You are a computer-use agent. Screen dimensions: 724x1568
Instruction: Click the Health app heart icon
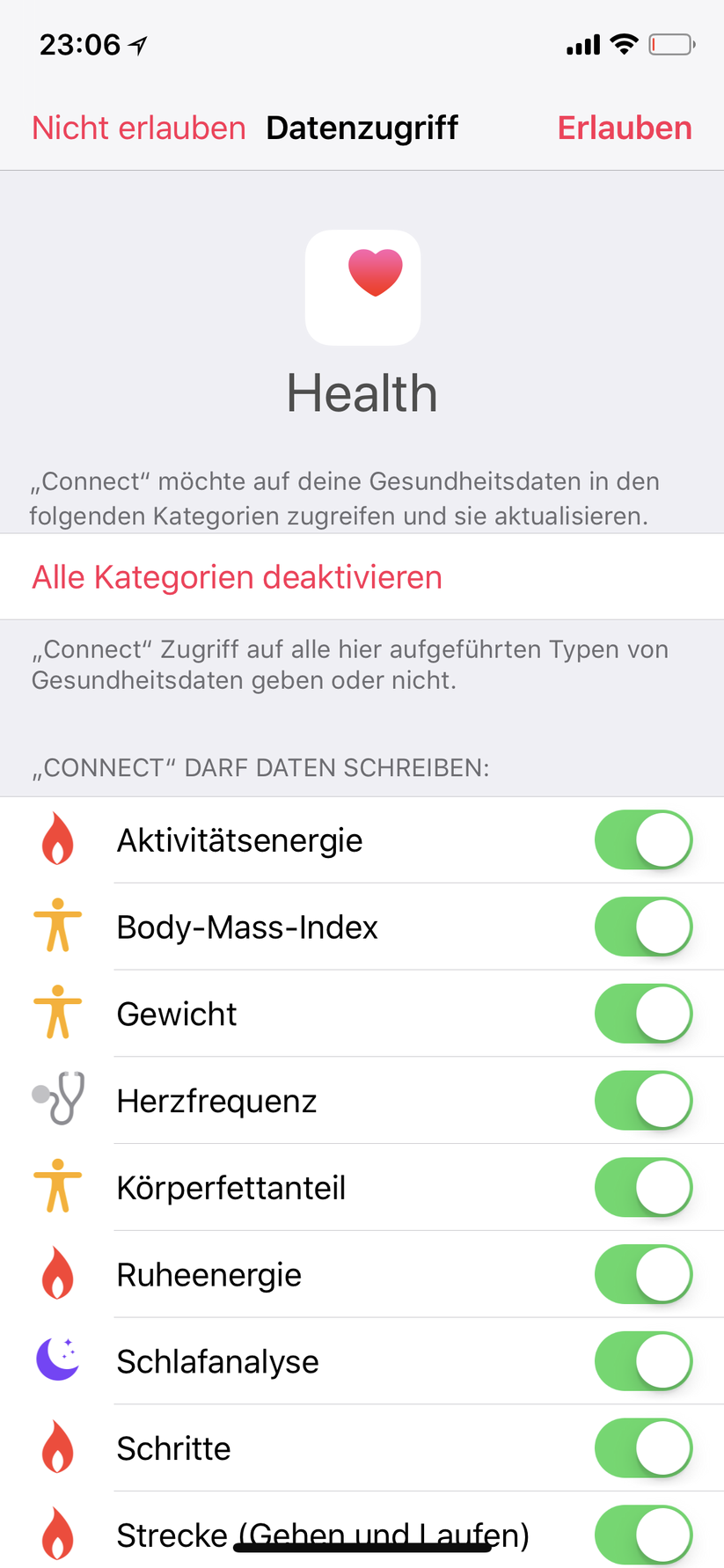click(362, 287)
